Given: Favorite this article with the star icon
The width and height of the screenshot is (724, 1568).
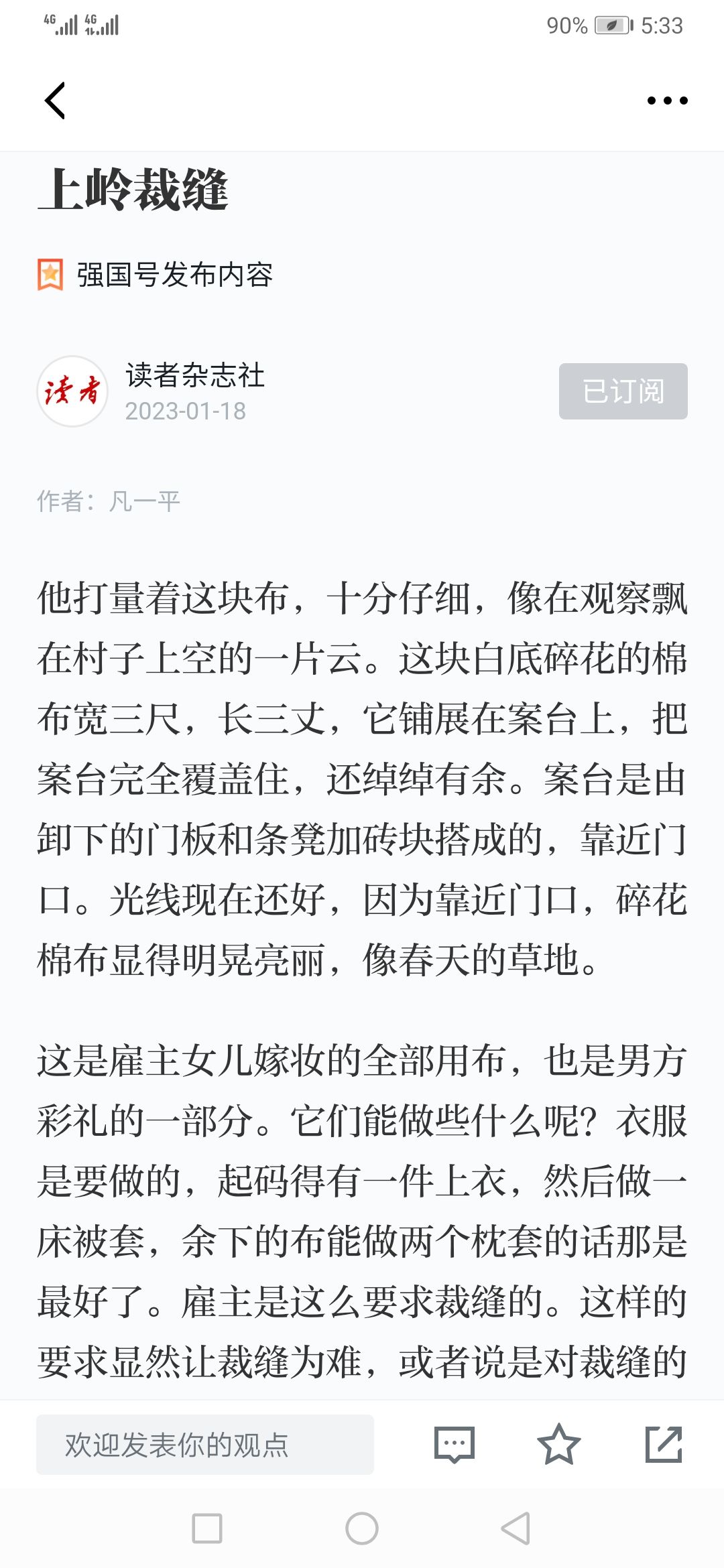Looking at the screenshot, I should (x=558, y=1445).
